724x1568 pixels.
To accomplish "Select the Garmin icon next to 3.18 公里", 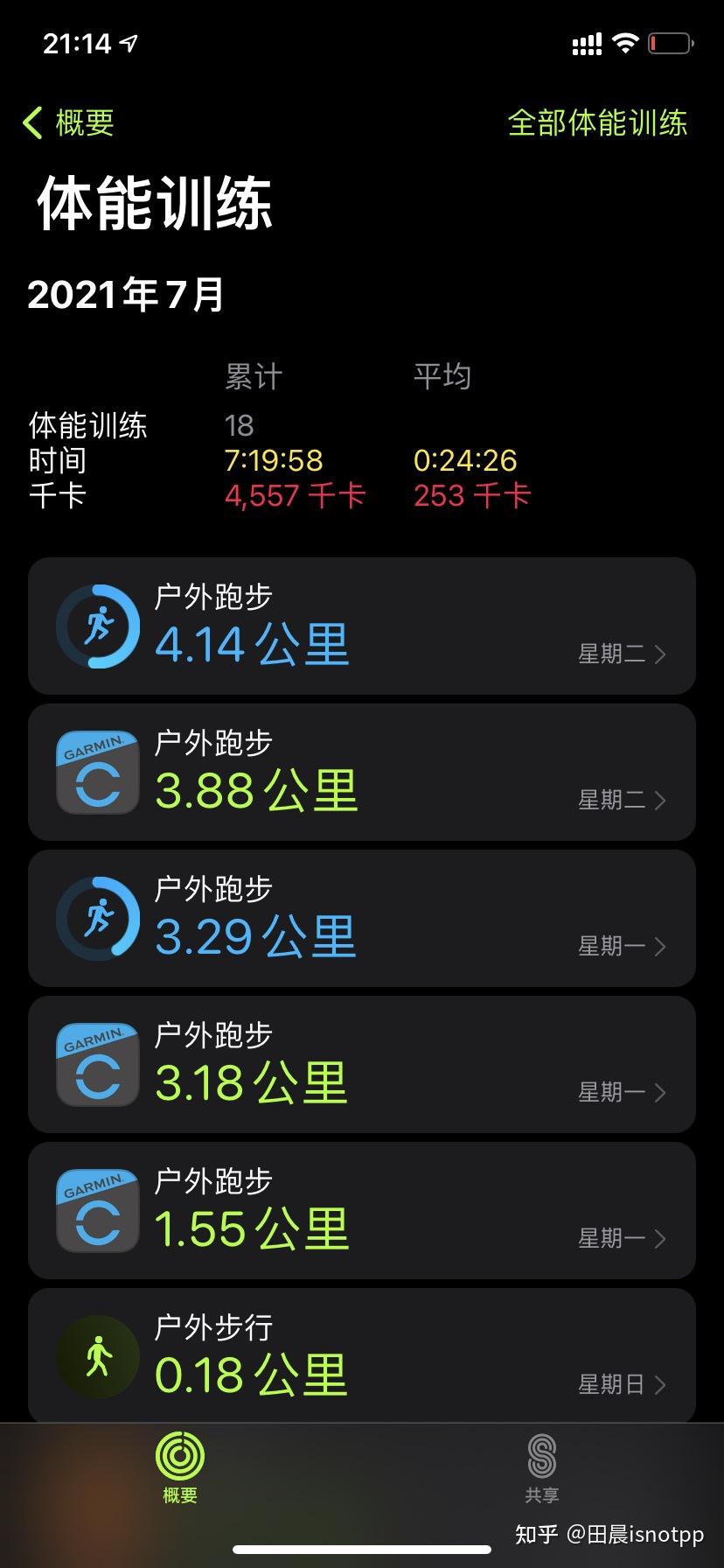I will 97,1063.
